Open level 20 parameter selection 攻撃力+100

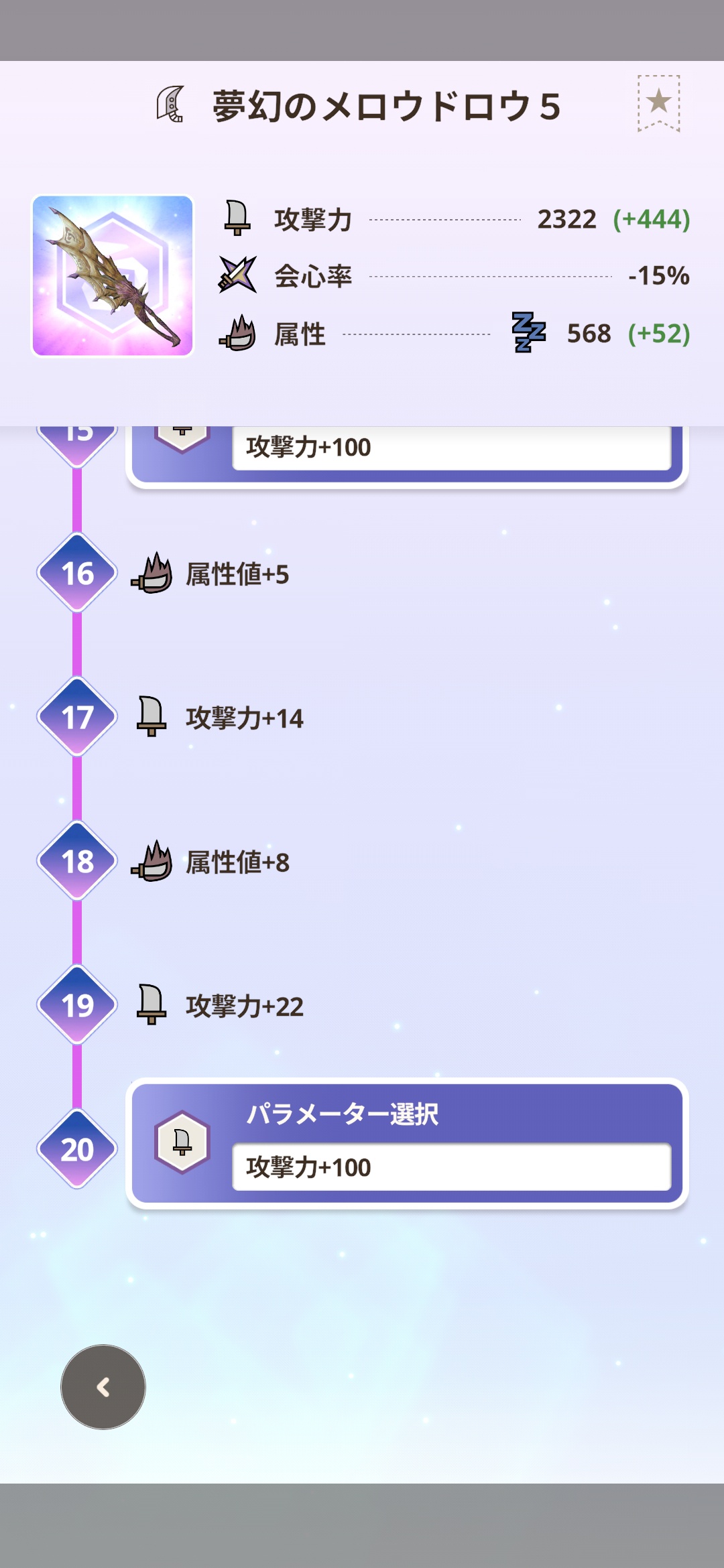pyautogui.click(x=450, y=1167)
